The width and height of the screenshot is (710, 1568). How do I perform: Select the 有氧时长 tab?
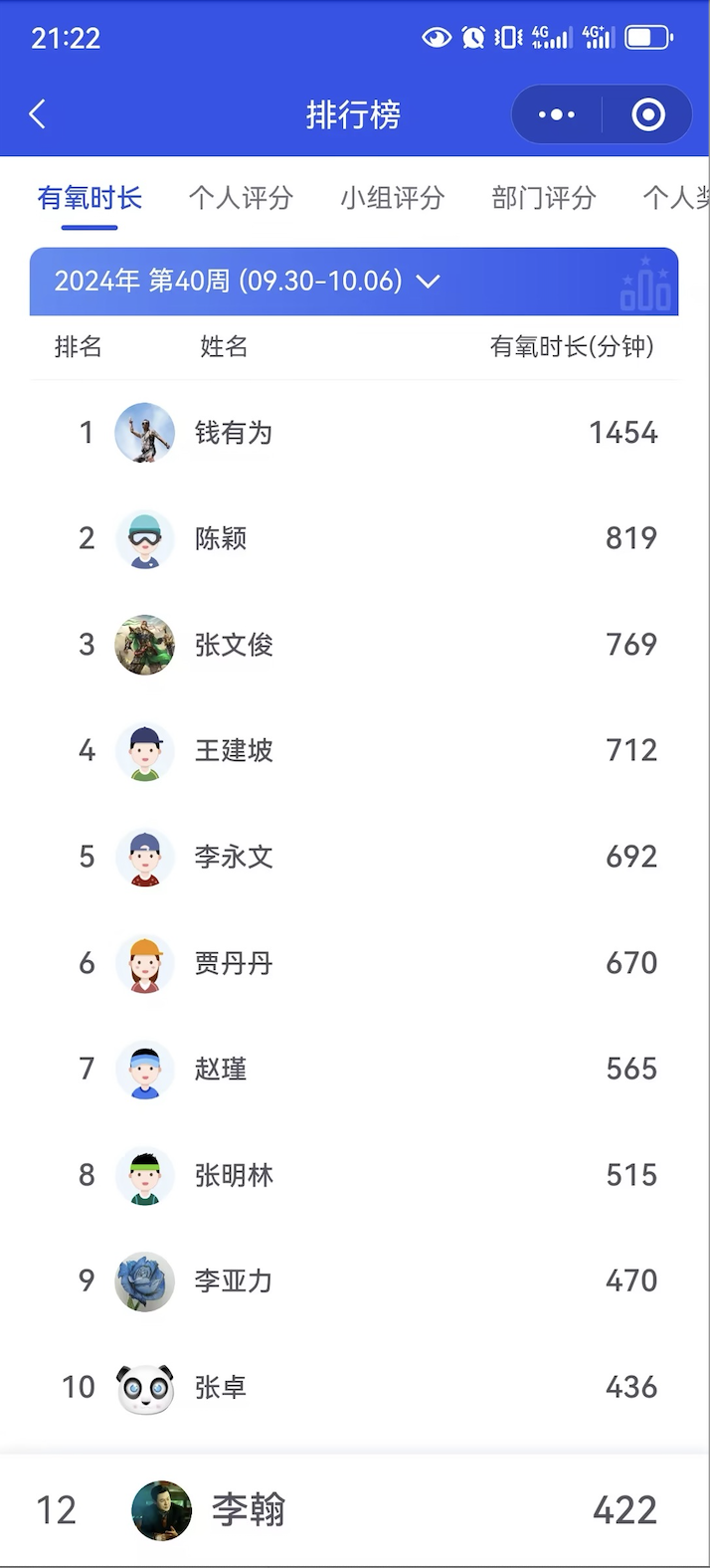89,198
